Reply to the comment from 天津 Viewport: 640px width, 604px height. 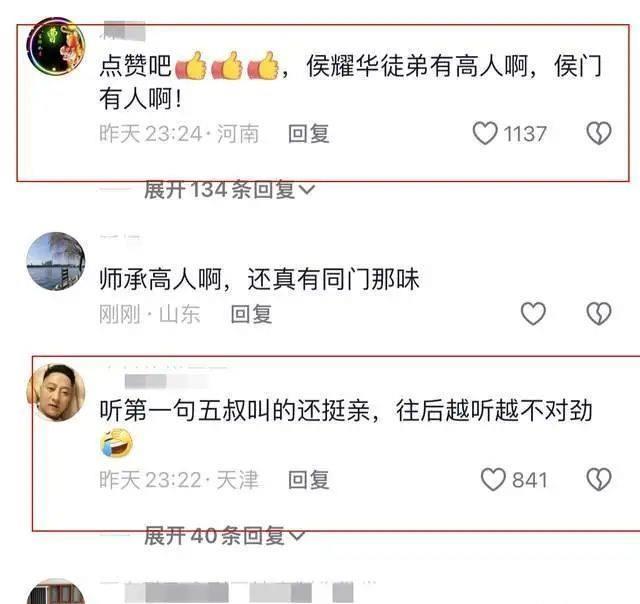coord(308,480)
